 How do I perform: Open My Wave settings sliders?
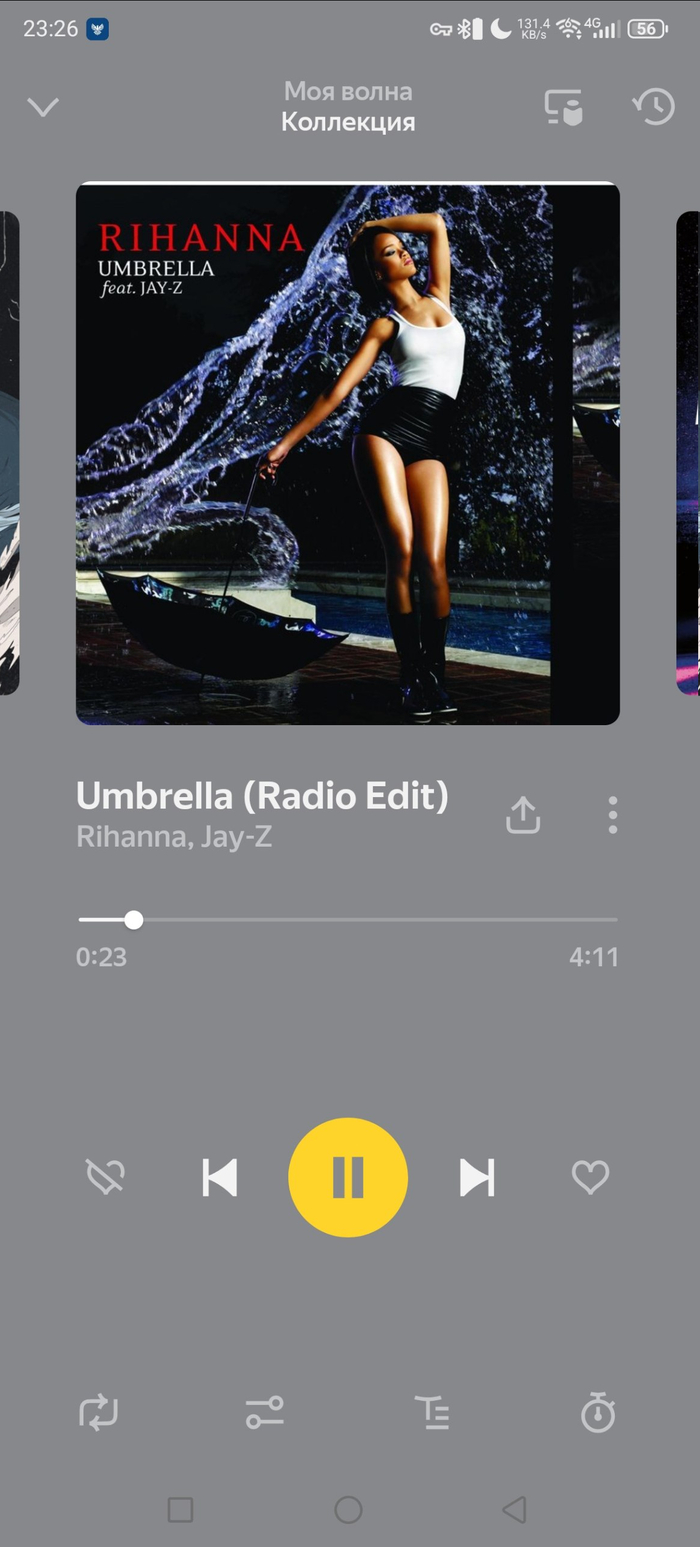[265, 1413]
